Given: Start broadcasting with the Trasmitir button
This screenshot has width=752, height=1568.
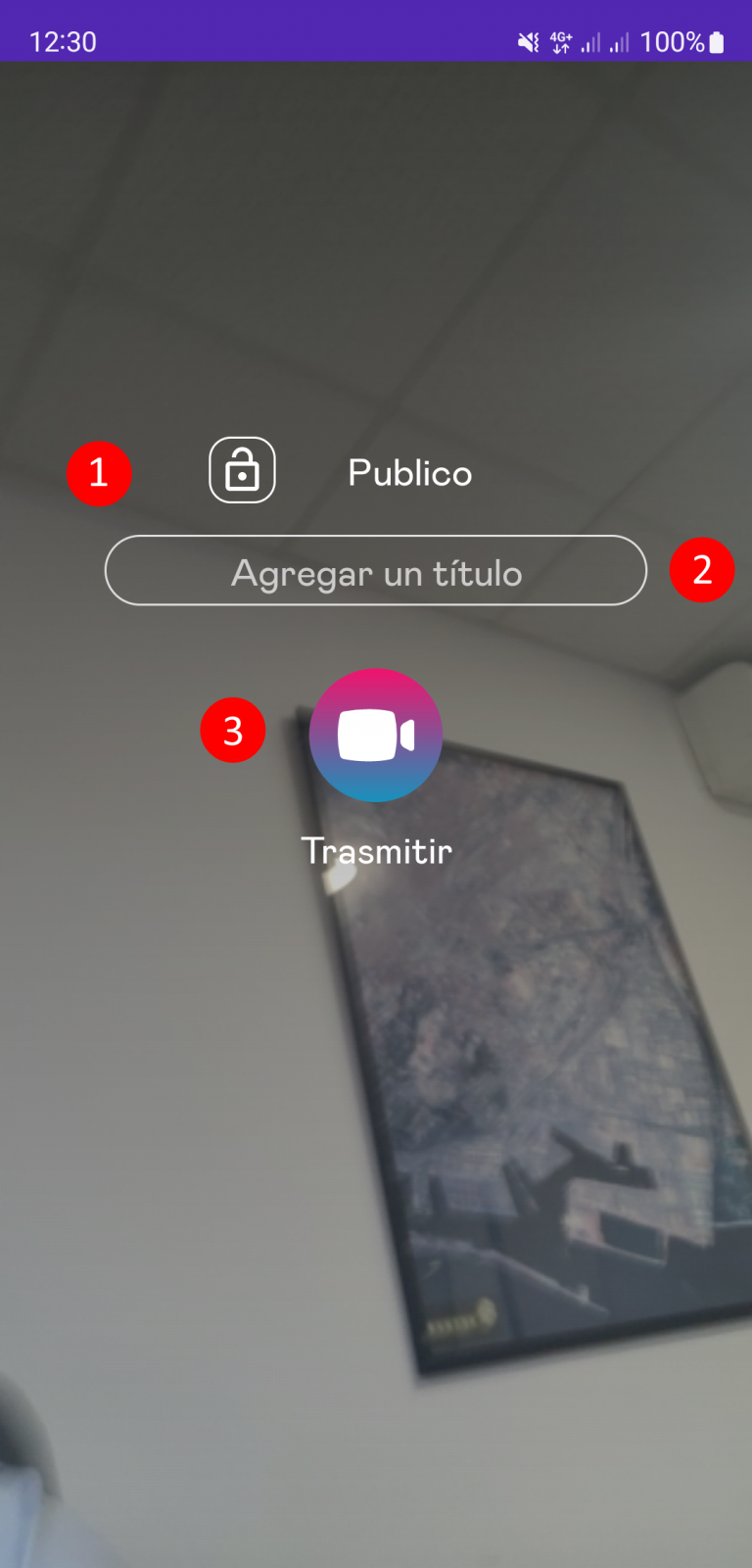Looking at the screenshot, I should click(x=376, y=736).
